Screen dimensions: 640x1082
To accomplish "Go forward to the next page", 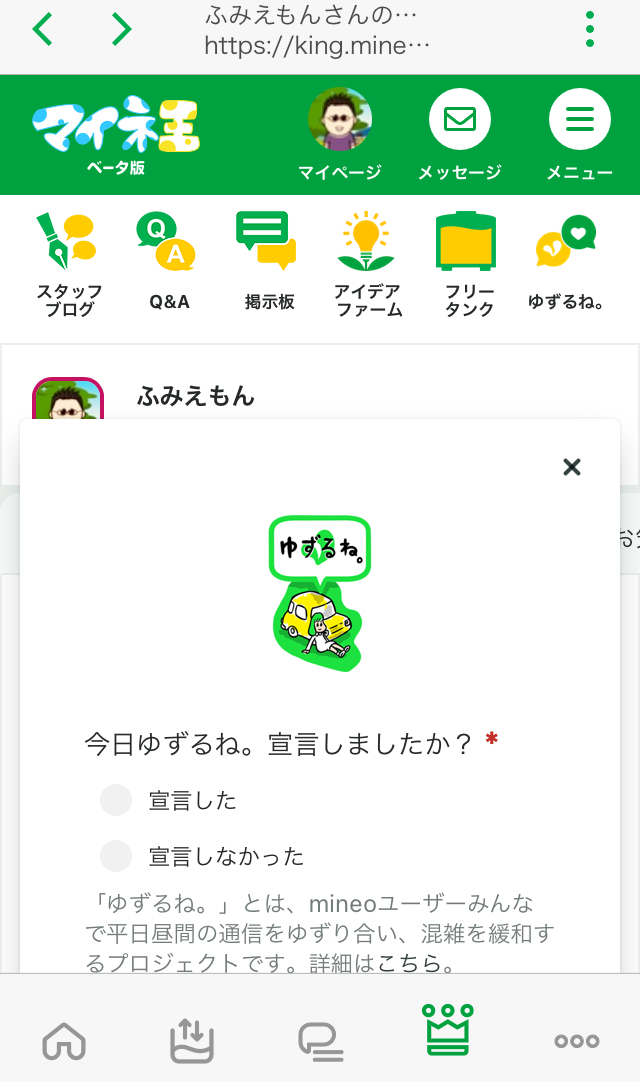I will pos(121,30).
